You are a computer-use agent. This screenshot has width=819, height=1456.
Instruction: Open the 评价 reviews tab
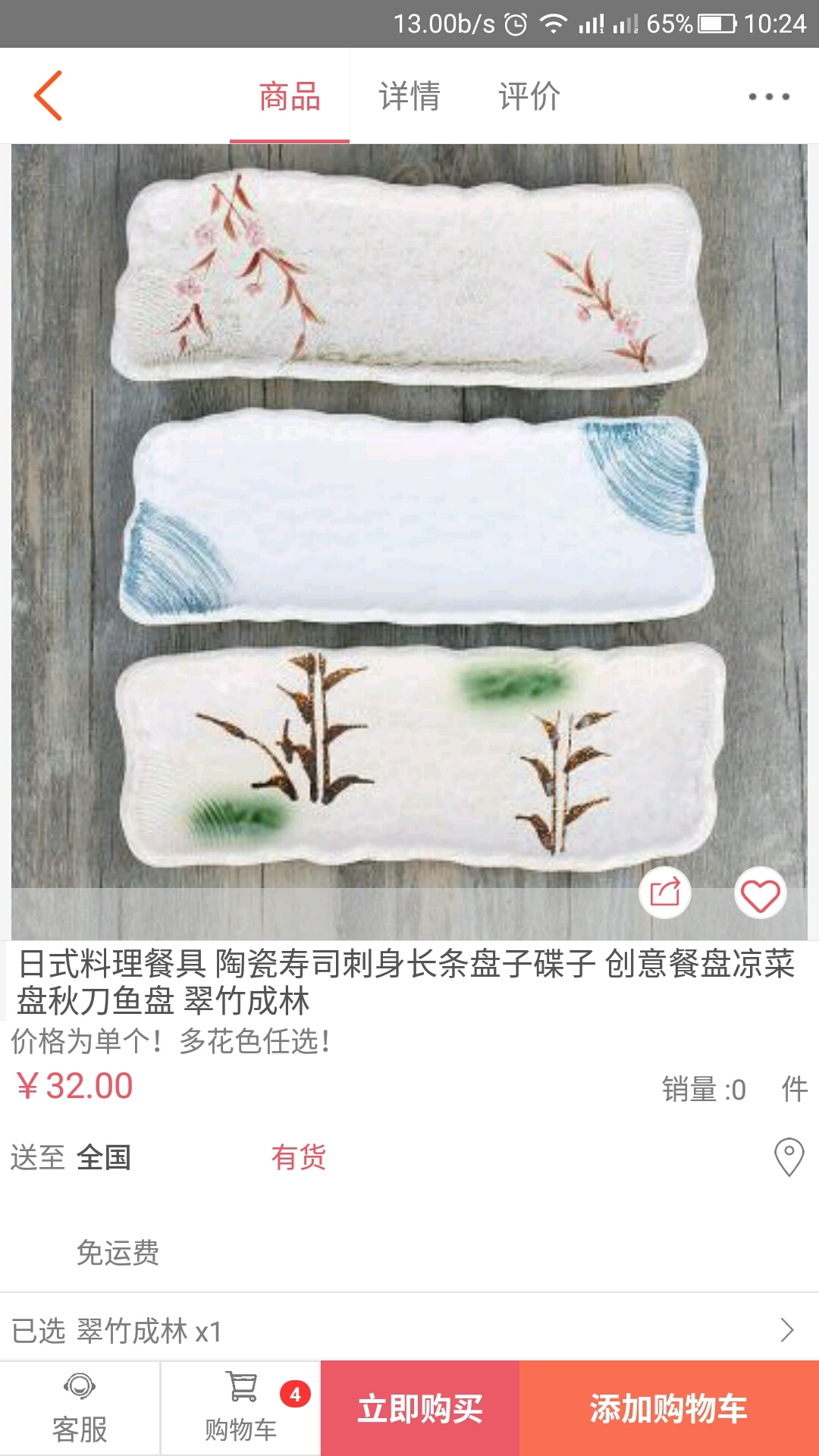[529, 96]
